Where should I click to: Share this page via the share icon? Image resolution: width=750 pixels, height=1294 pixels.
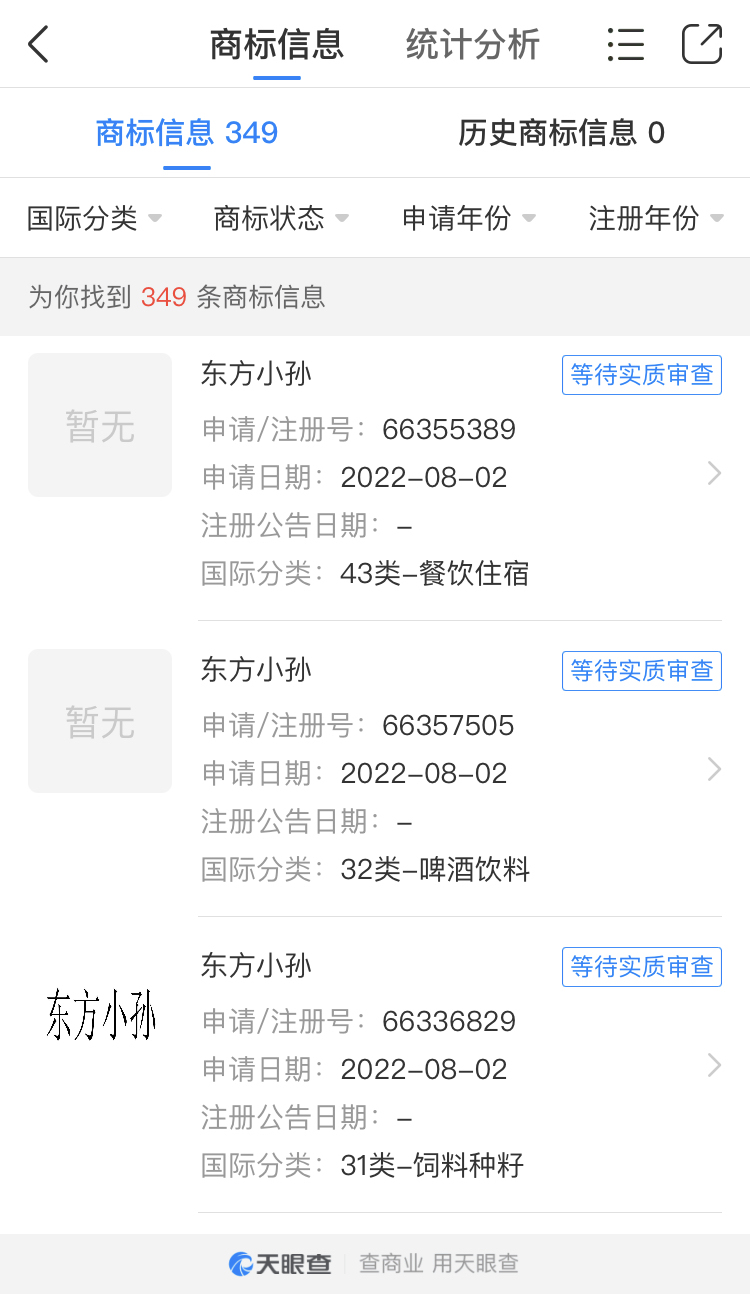702,44
